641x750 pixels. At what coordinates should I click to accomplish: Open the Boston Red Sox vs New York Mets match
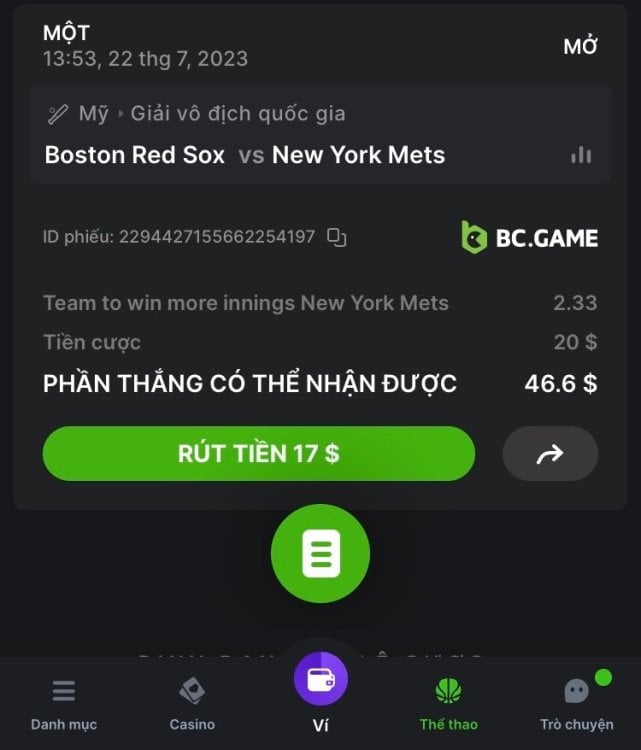pos(245,155)
